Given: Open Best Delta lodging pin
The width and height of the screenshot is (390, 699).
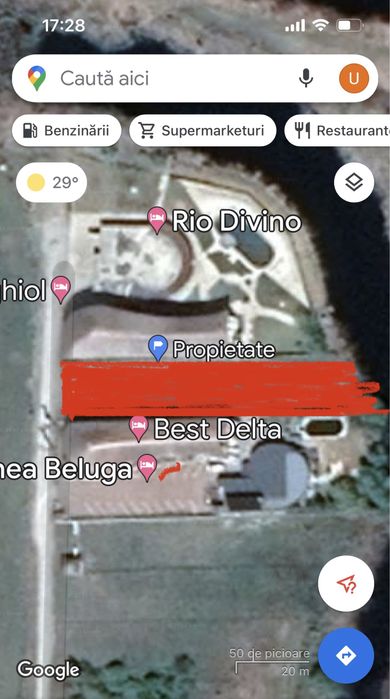Looking at the screenshot, I should 139,429.
